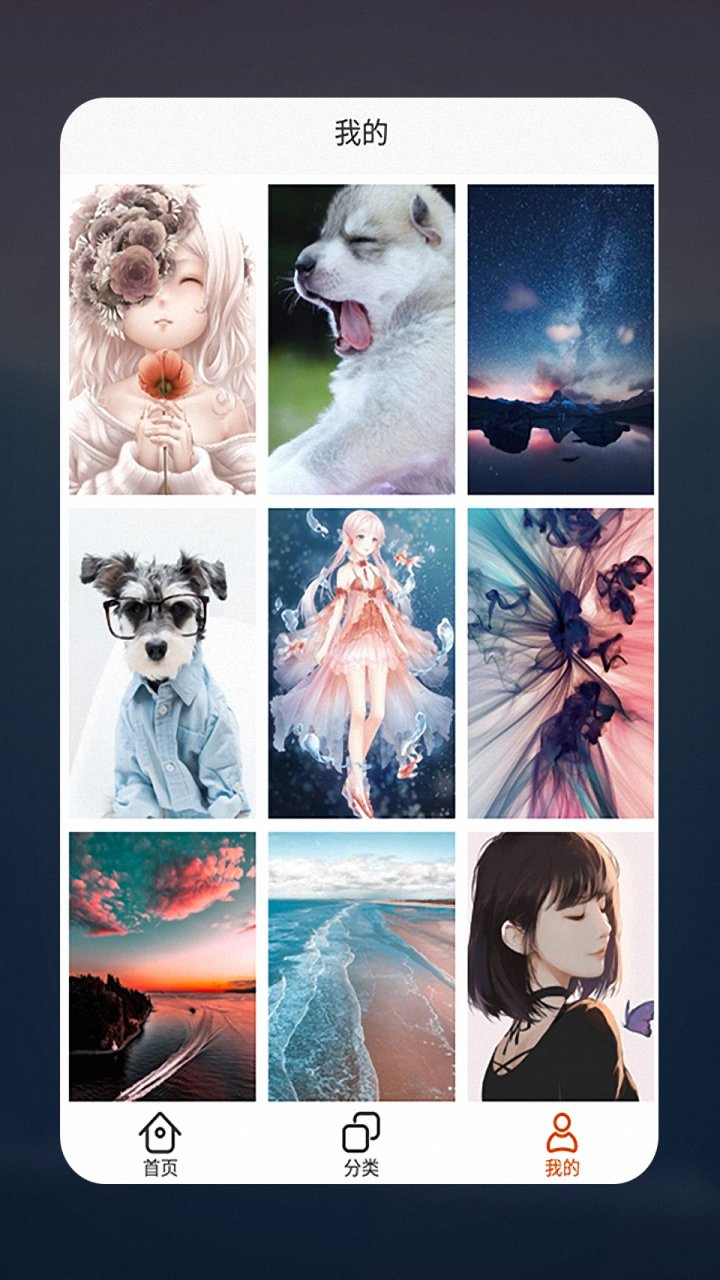Viewport: 720px width, 1280px height.
Task: Select the 我的 tab
Action: pyautogui.click(x=562, y=1145)
